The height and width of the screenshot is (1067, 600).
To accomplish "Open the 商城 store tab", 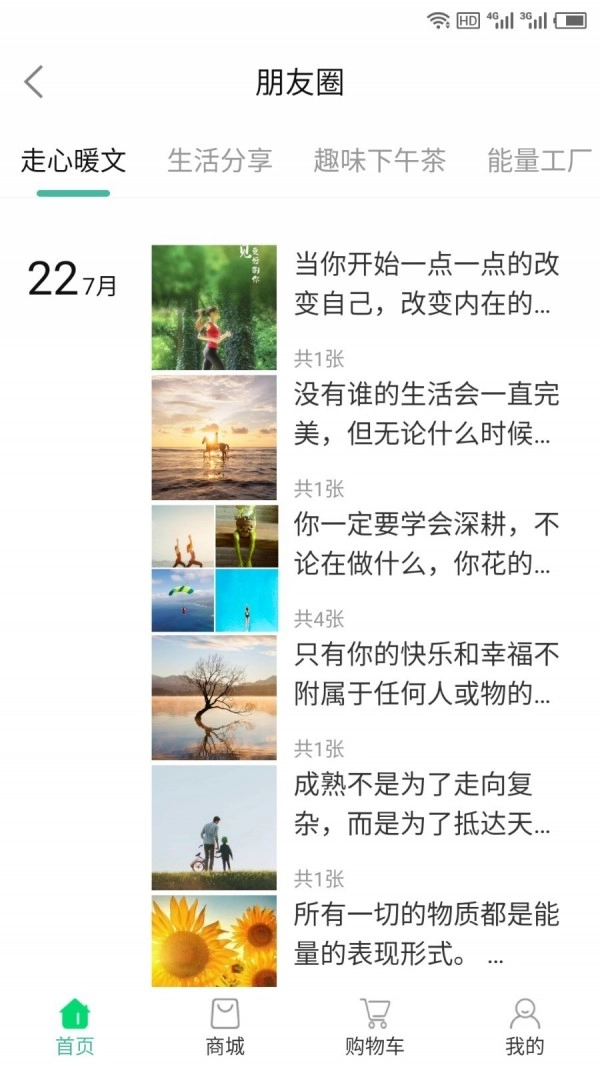I will (x=225, y=1027).
